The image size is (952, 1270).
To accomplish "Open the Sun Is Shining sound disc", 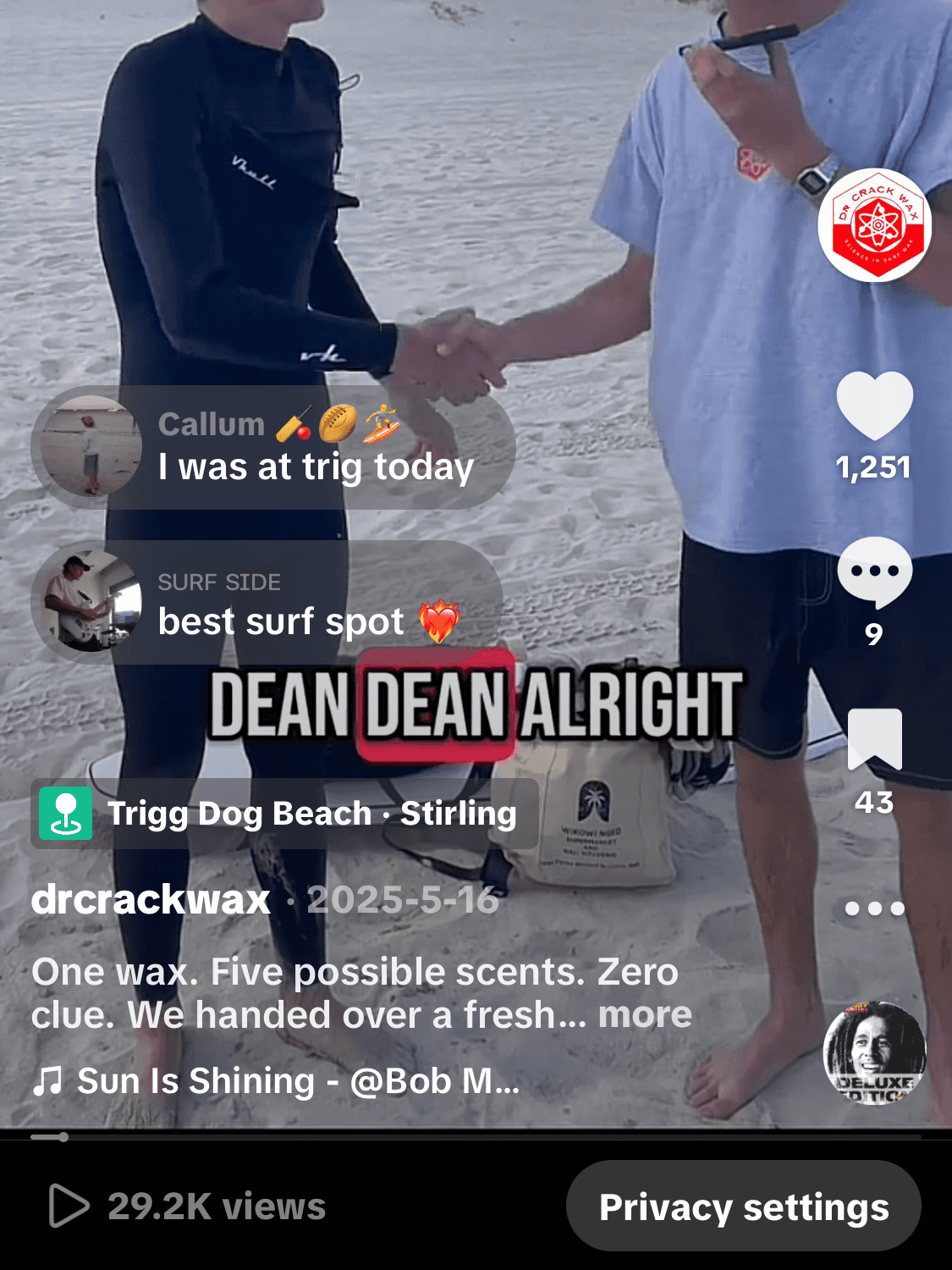I will (874, 1053).
